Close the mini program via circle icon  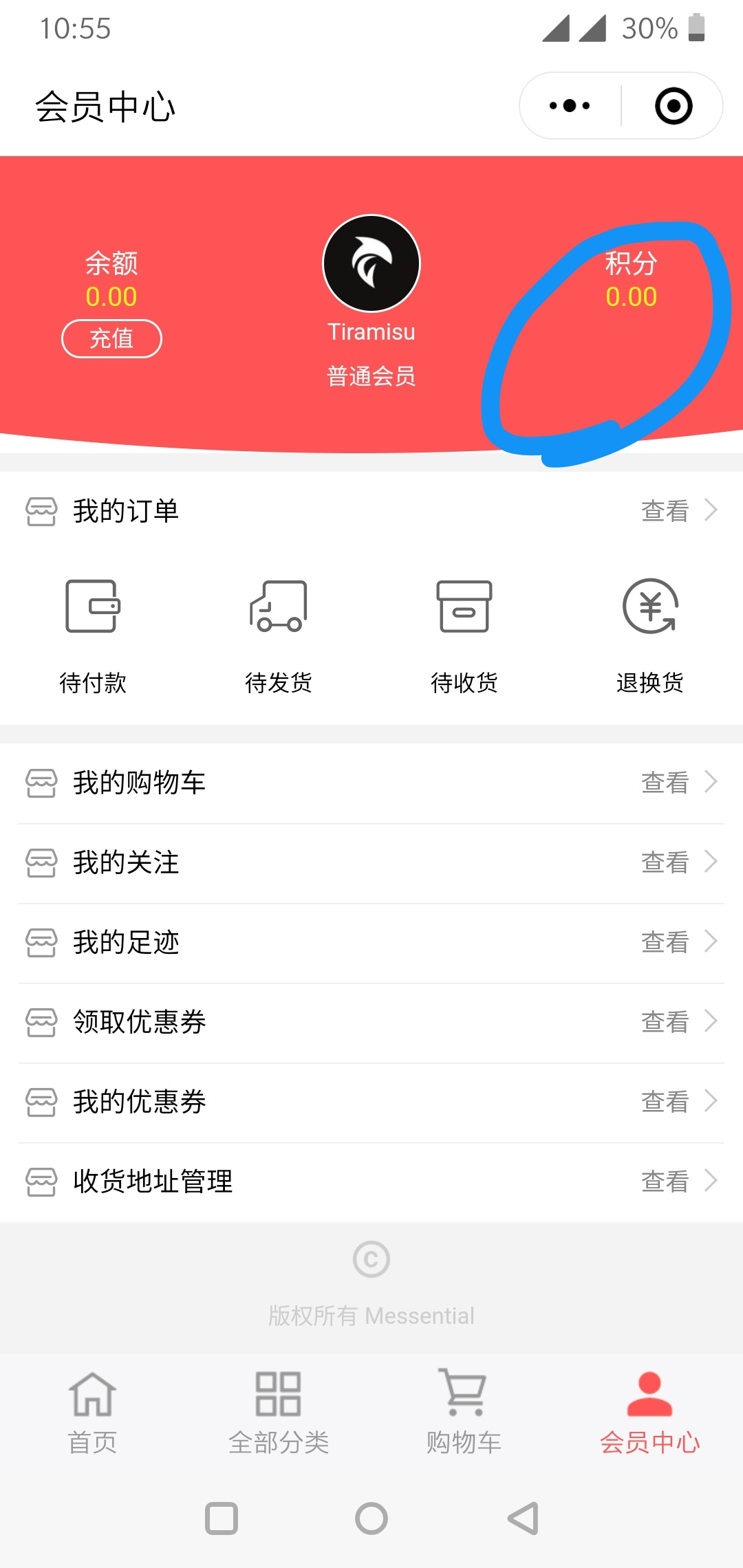673,106
